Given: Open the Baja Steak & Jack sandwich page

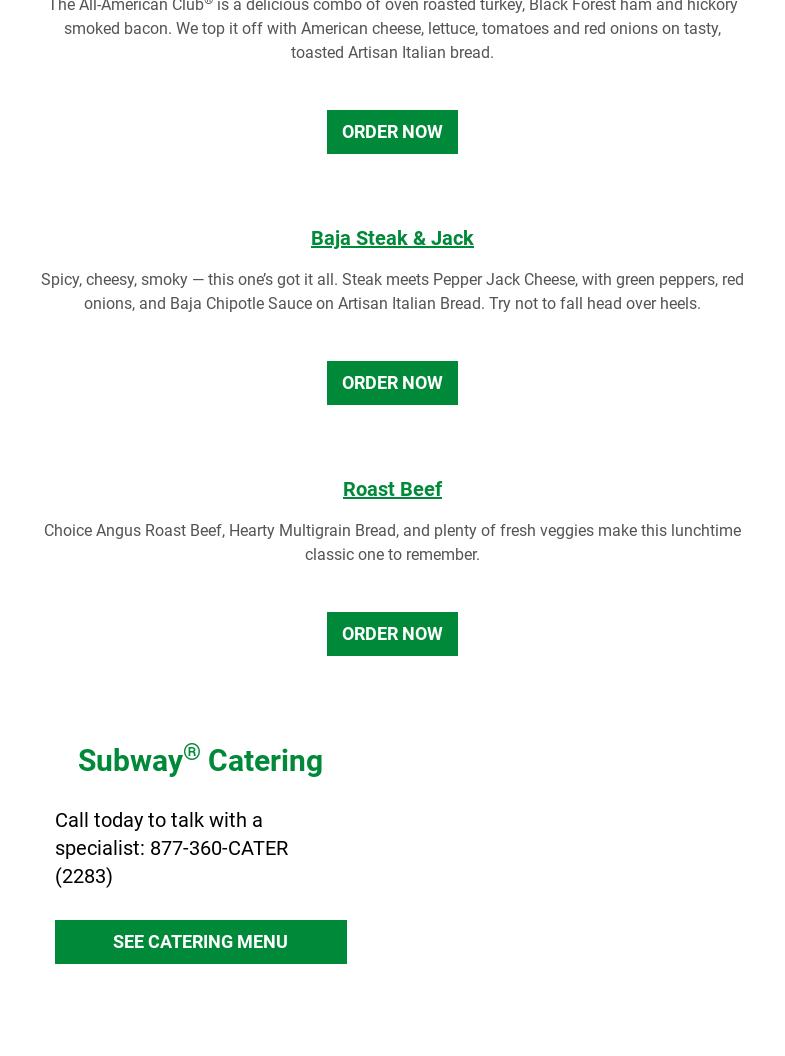Looking at the screenshot, I should point(392,238).
